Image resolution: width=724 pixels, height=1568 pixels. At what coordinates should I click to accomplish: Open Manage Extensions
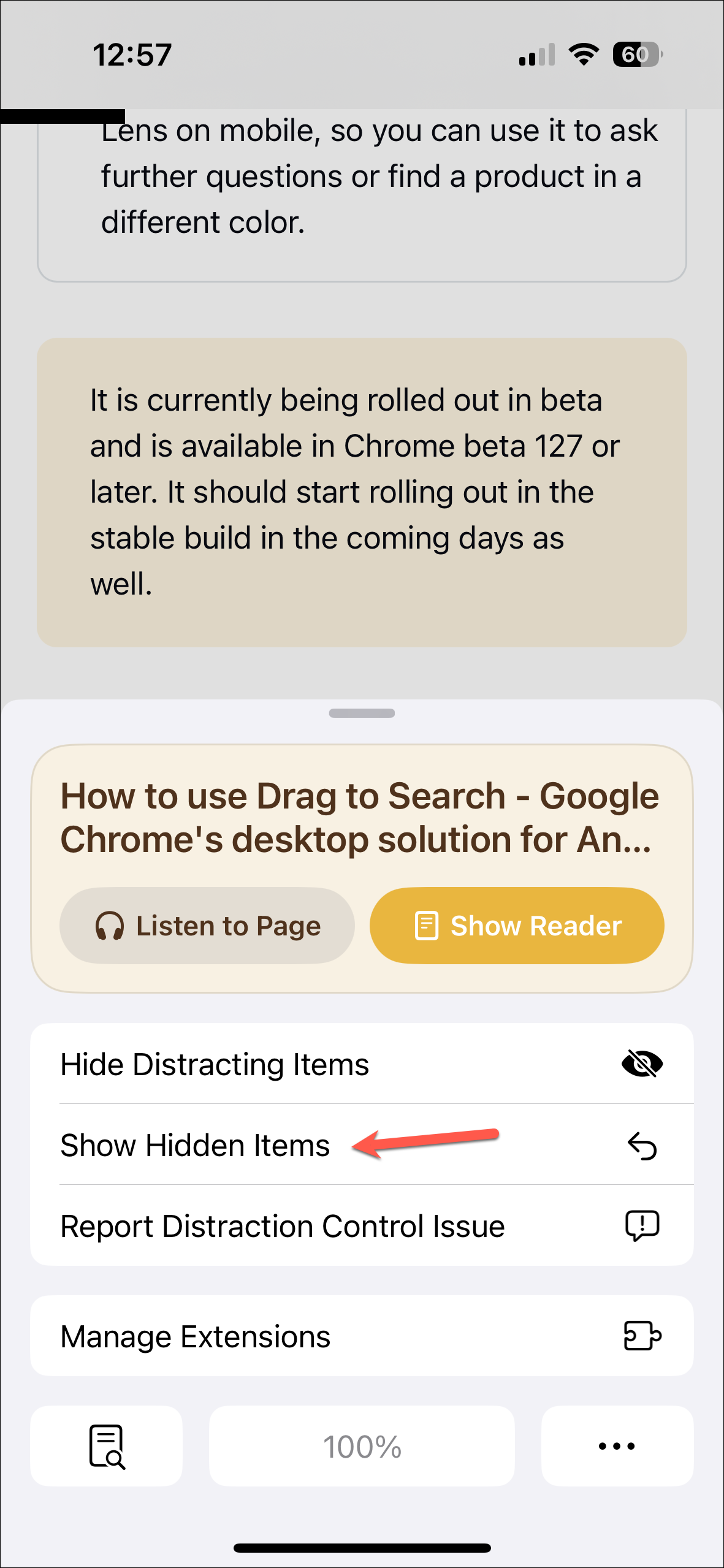[362, 1336]
